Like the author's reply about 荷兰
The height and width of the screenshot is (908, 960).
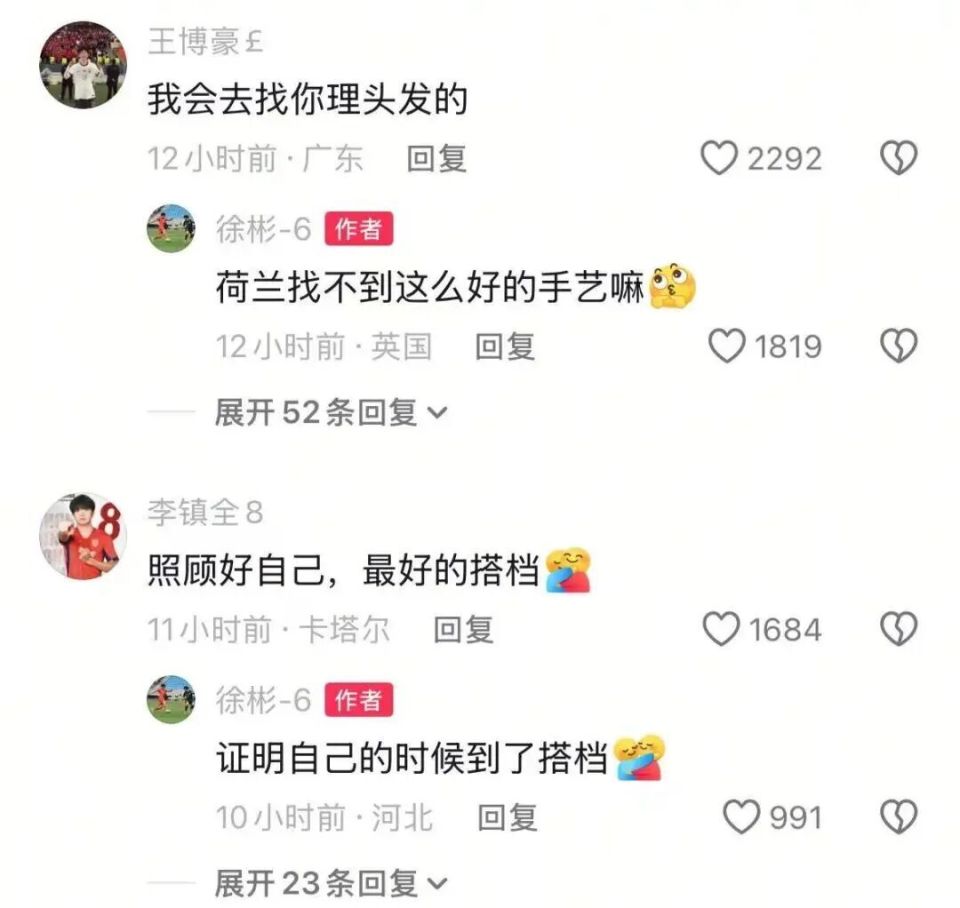point(726,347)
